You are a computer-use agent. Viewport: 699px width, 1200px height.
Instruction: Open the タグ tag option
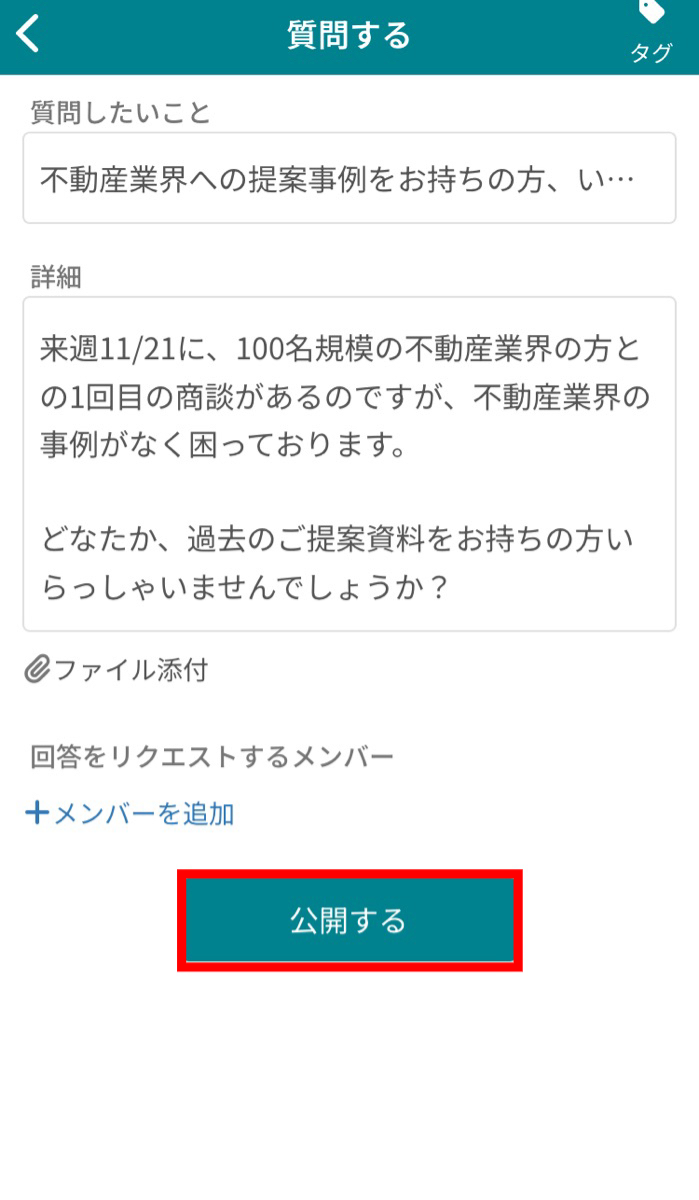coord(651,34)
